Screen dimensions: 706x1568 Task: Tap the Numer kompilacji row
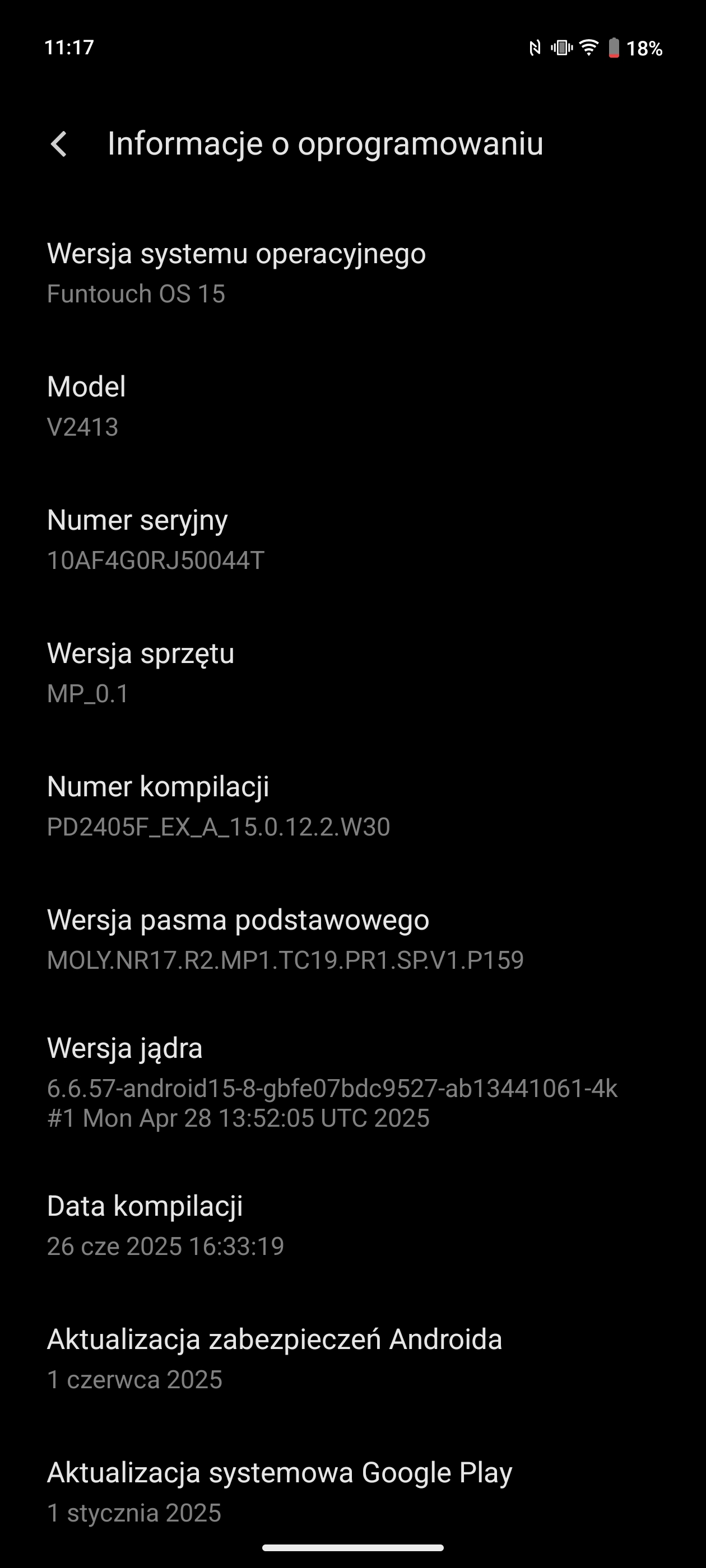pyautogui.click(x=352, y=806)
